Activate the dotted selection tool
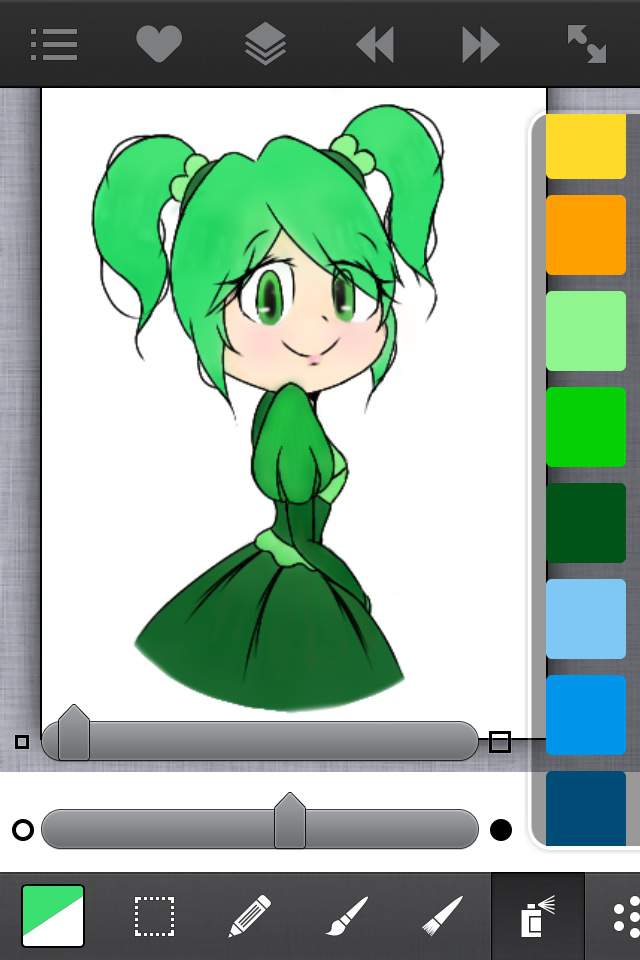This screenshot has height=960, width=640. tap(155, 916)
